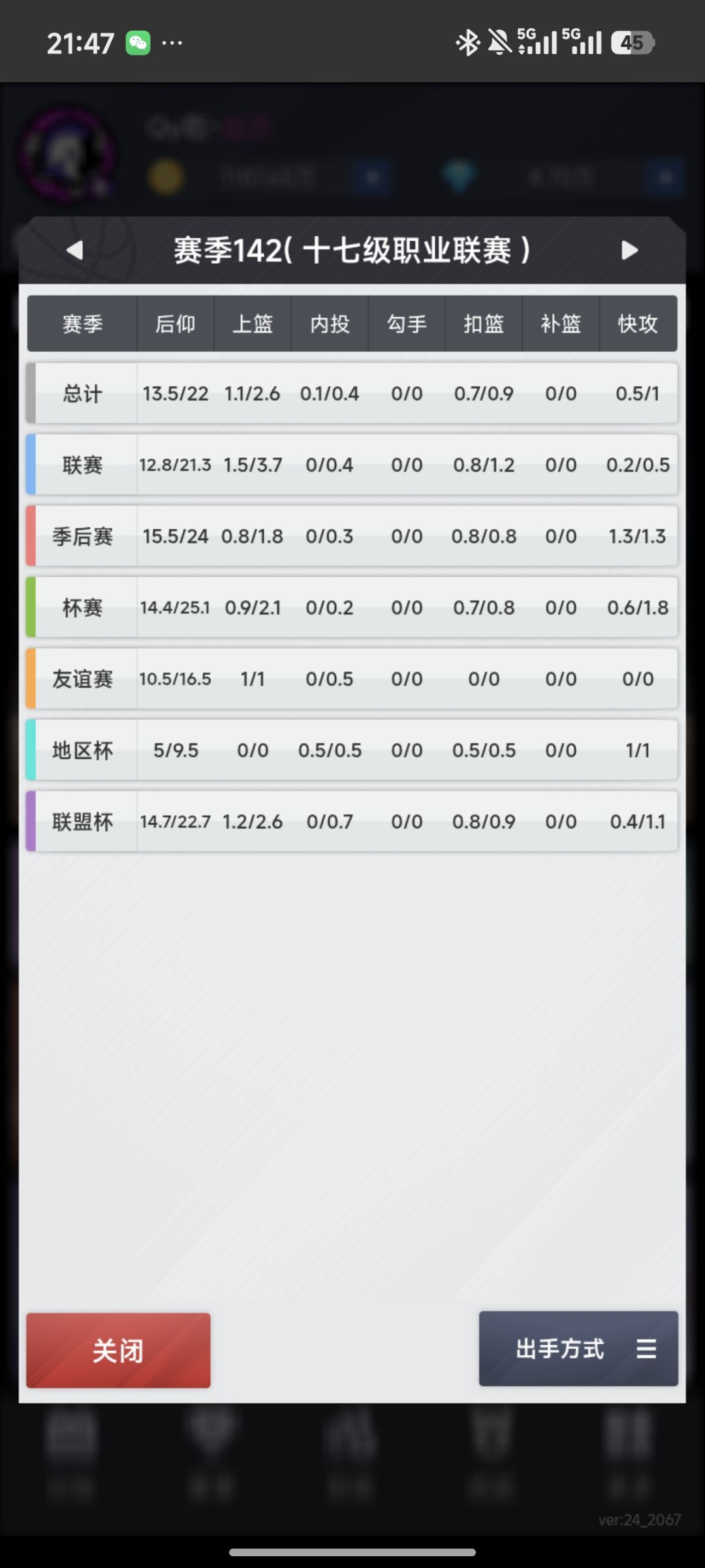The image size is (705, 1568).
Task: Go to the previous season with left arrow
Action: [x=75, y=250]
